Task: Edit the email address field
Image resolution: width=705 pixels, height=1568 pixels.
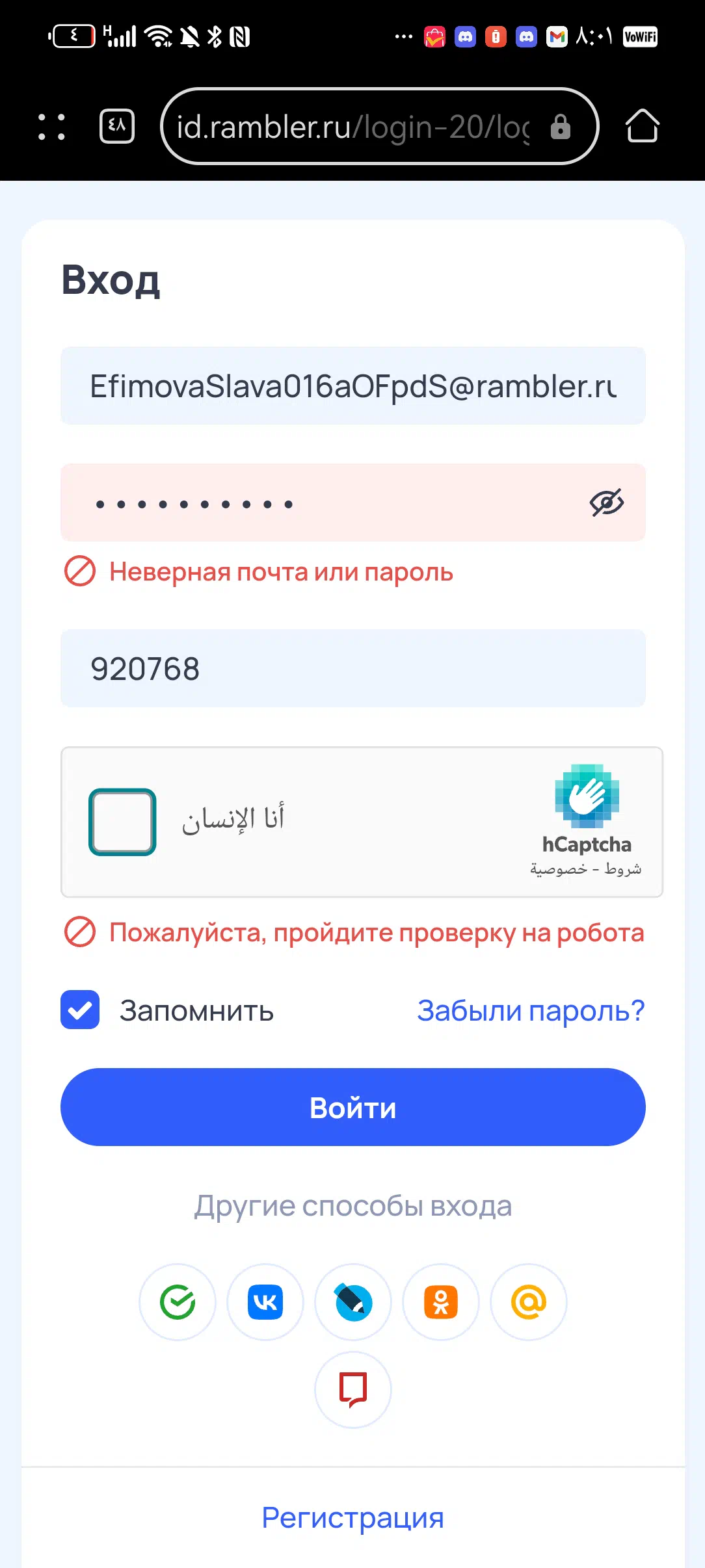Action: point(353,385)
